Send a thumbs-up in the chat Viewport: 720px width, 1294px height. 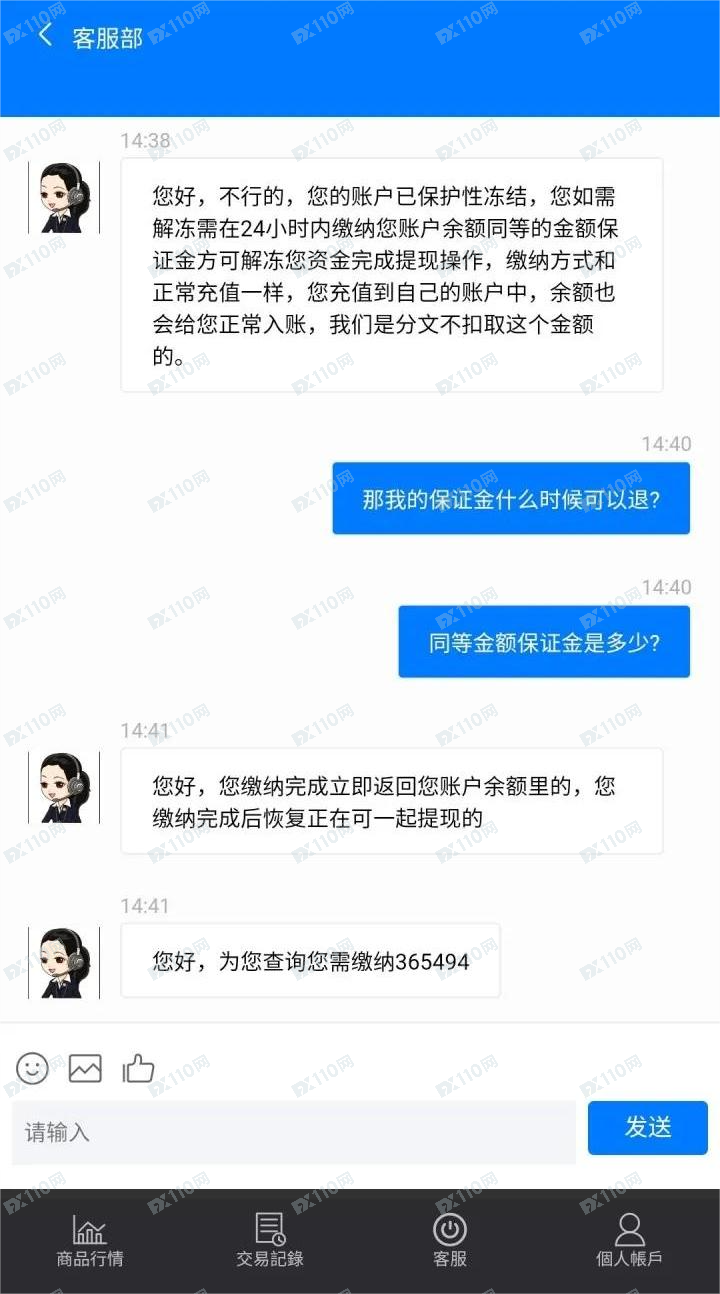[x=138, y=1068]
